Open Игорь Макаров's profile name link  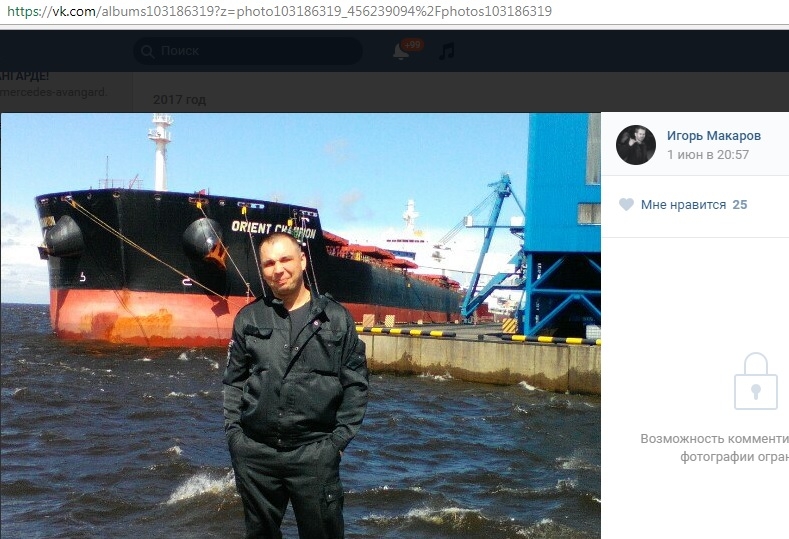713,136
